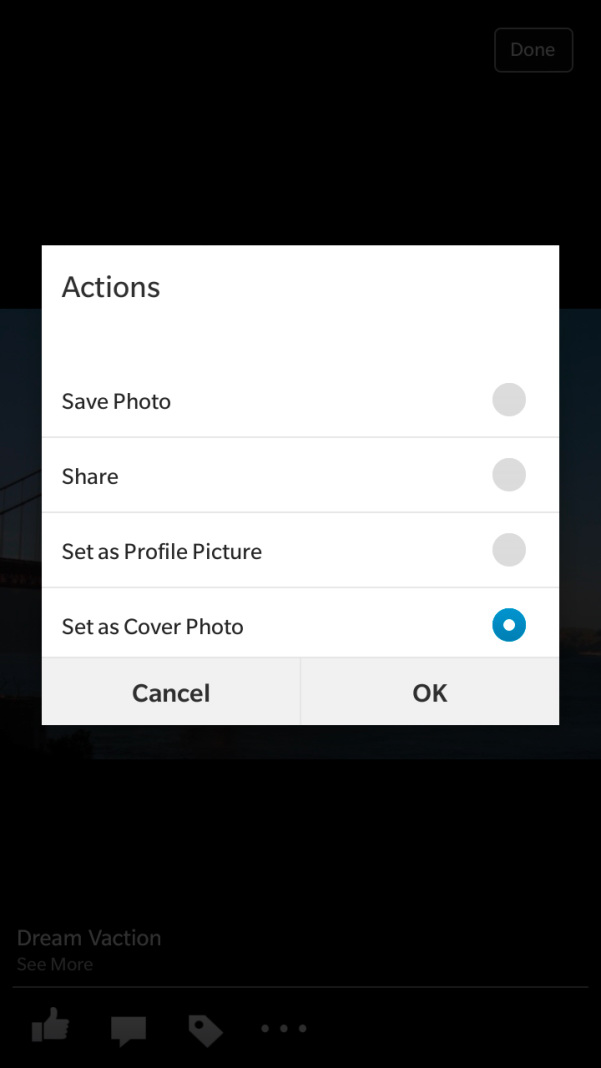
Task: Tap the Done button
Action: point(533,50)
